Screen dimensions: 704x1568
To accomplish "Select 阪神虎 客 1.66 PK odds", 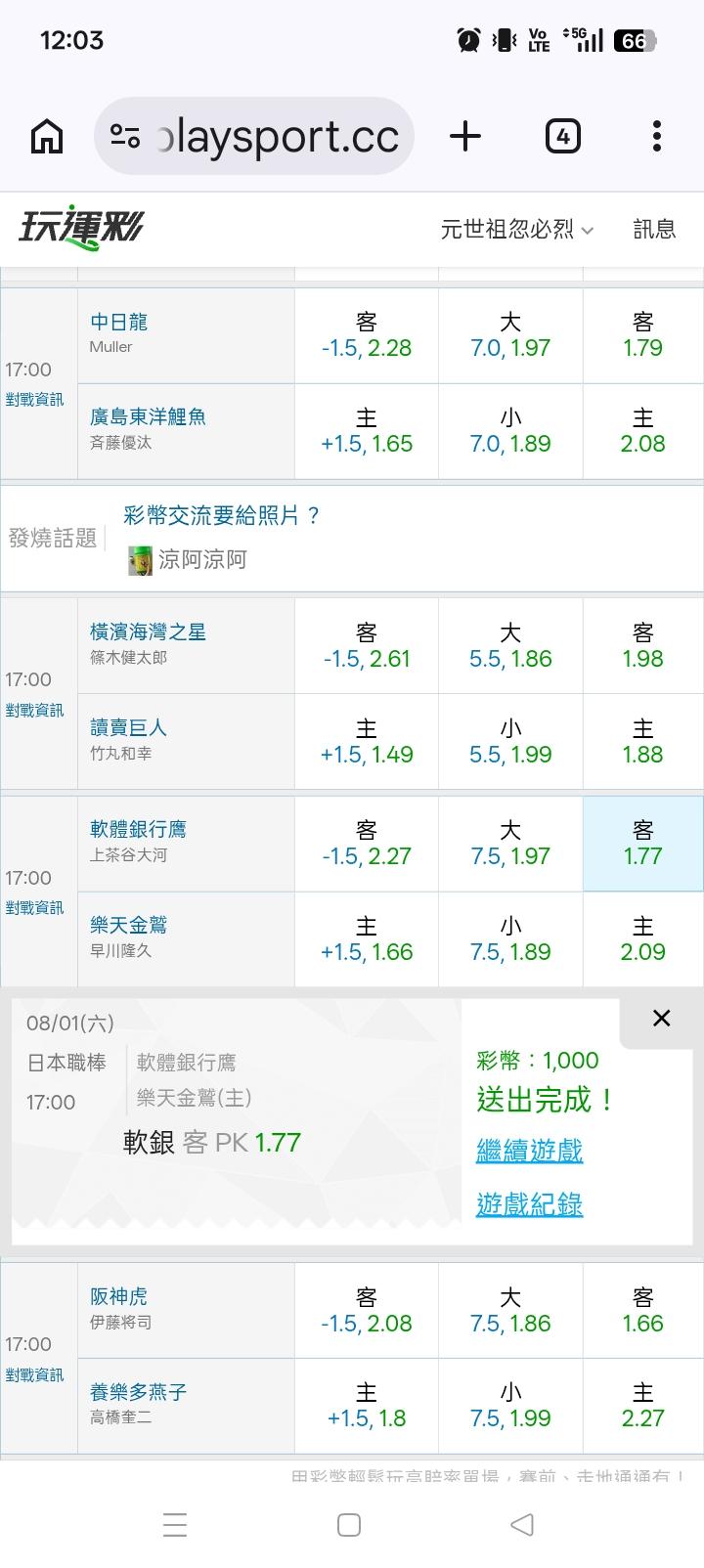I will pyautogui.click(x=642, y=1310).
